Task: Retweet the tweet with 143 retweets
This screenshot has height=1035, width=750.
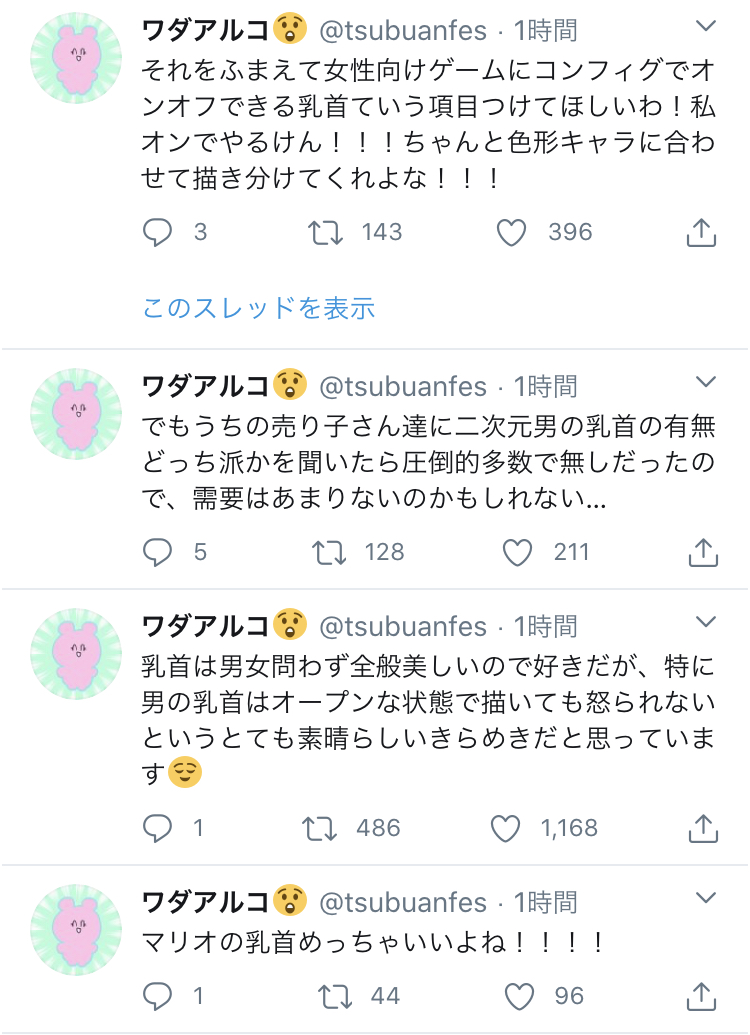Action: pos(325,233)
